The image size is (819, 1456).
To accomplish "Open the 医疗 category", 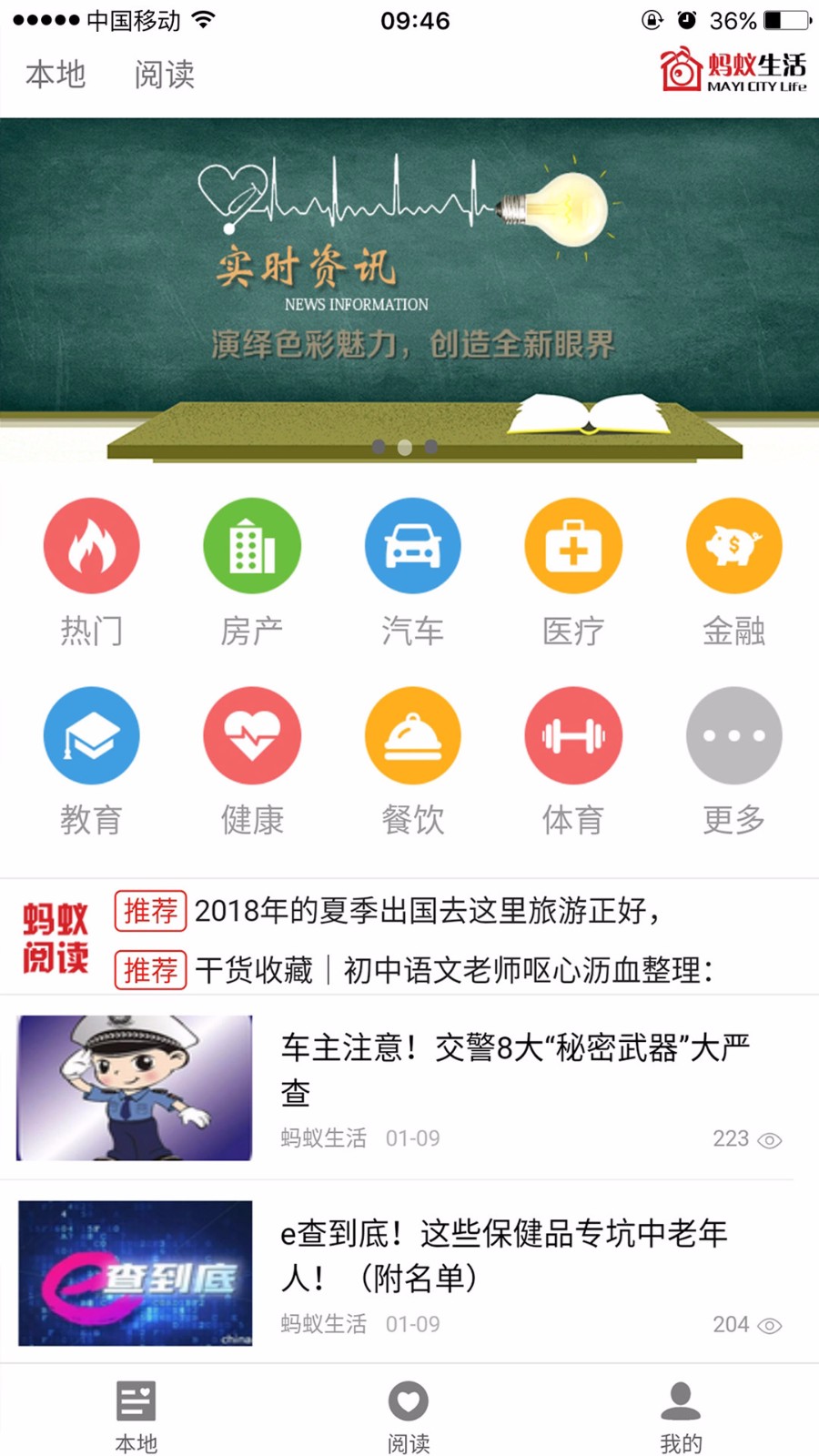I will 573,546.
